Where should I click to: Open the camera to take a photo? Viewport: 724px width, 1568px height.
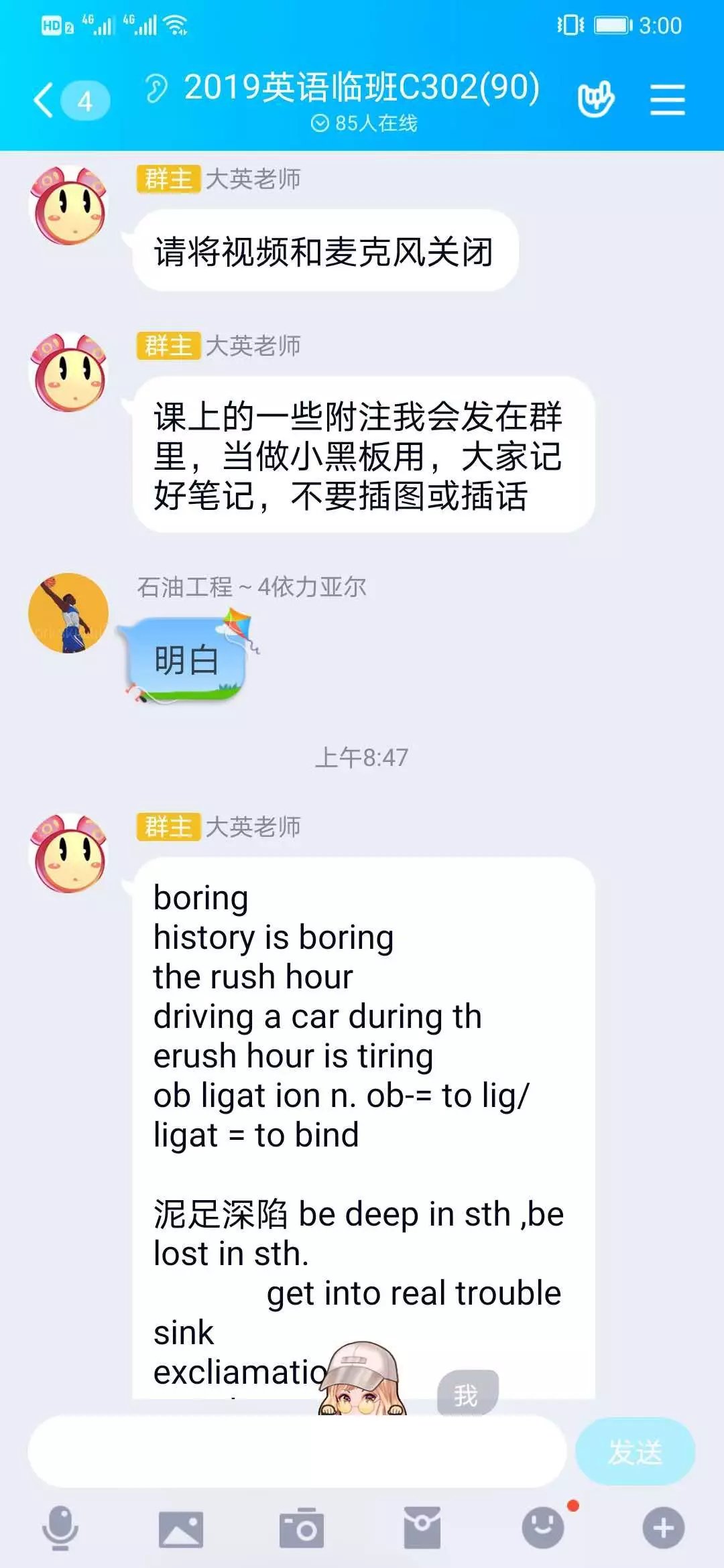click(302, 1528)
